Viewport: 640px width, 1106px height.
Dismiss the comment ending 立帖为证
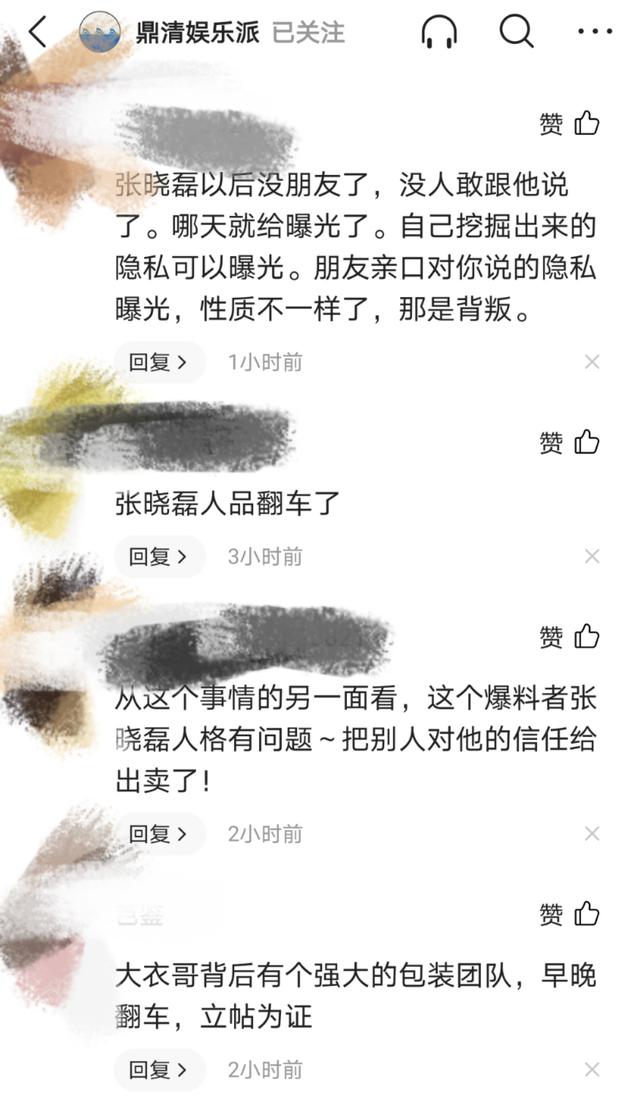point(592,1070)
